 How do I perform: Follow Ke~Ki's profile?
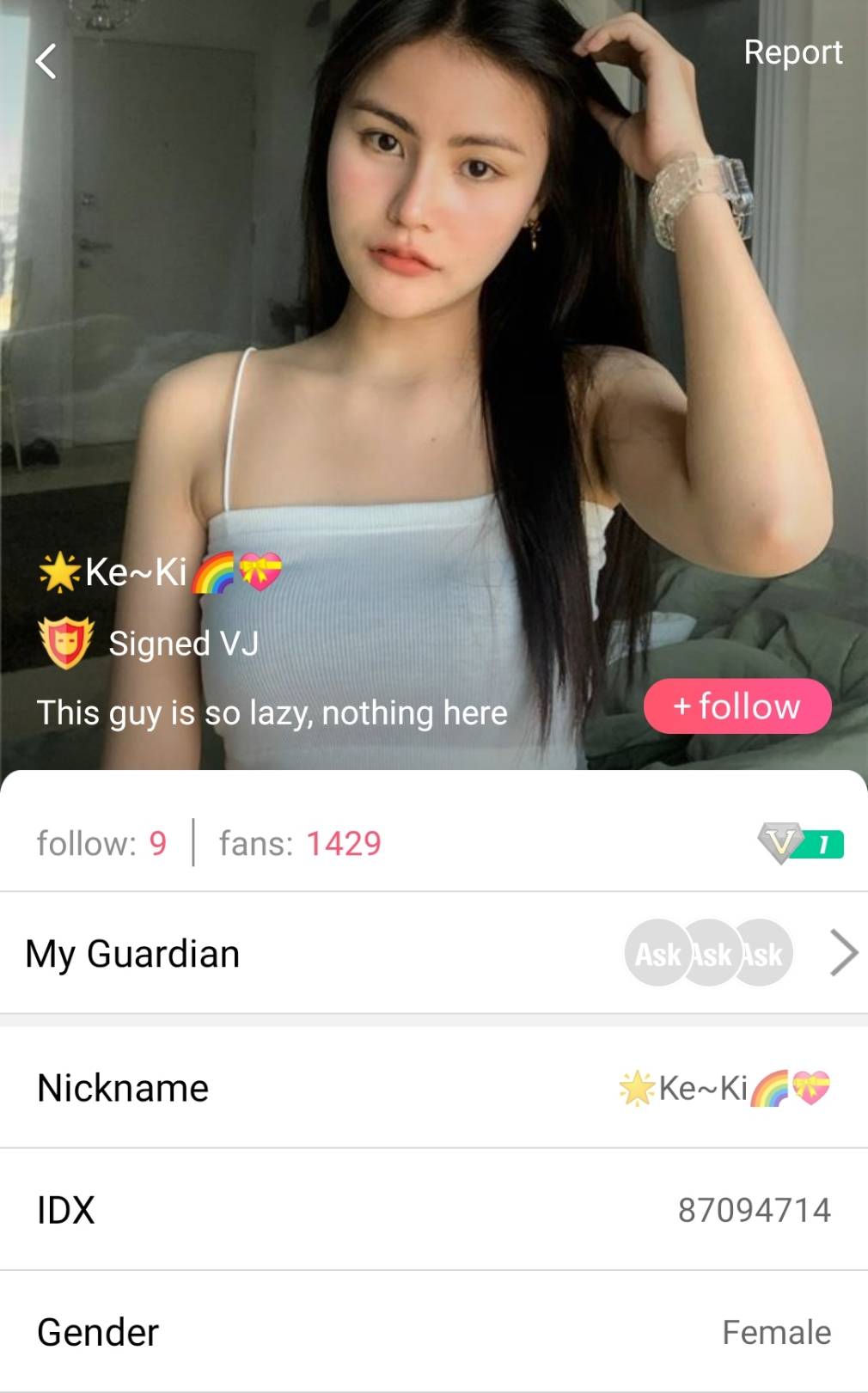coord(737,706)
